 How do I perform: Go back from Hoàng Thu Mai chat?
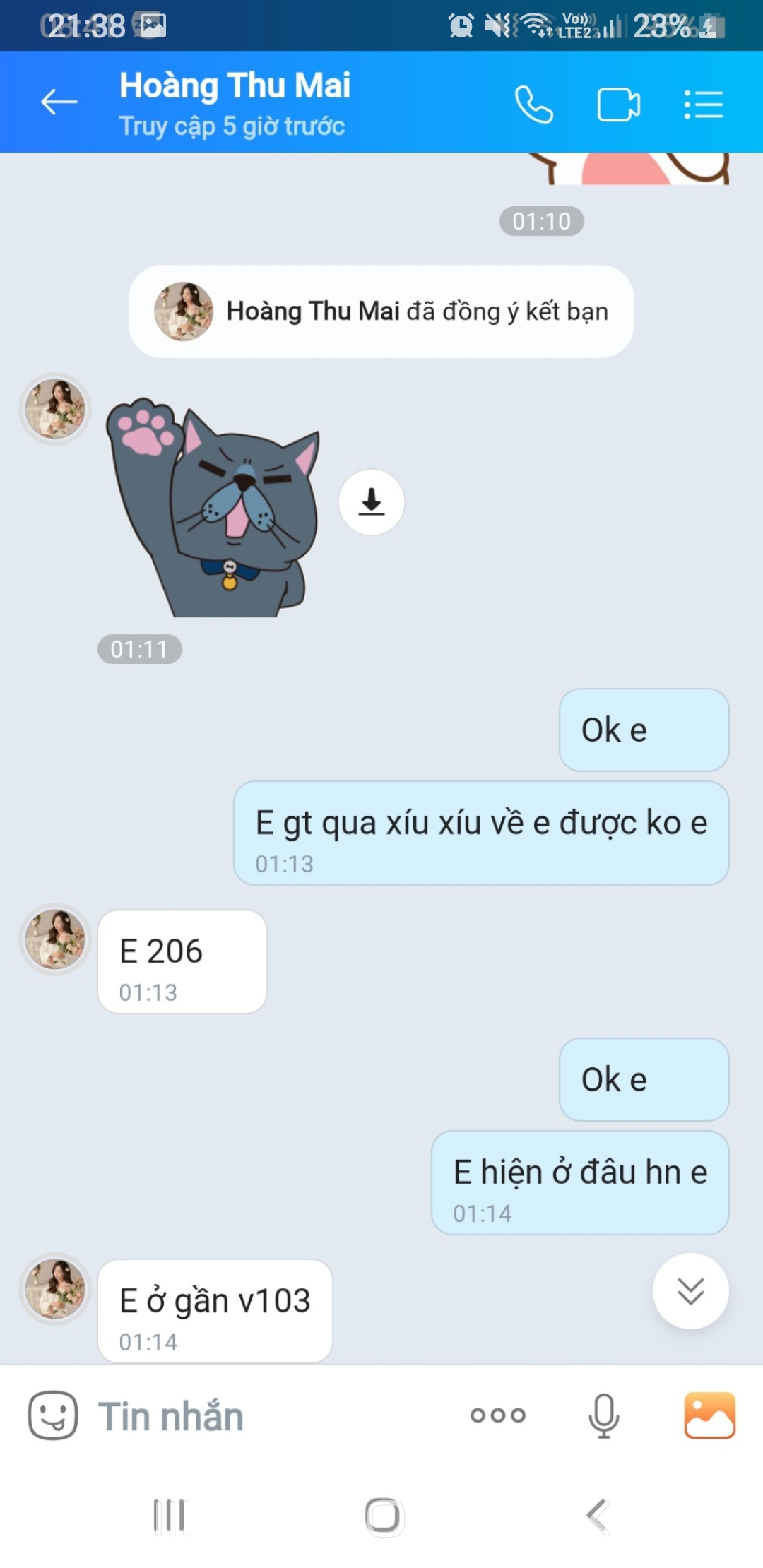pyautogui.click(x=59, y=103)
